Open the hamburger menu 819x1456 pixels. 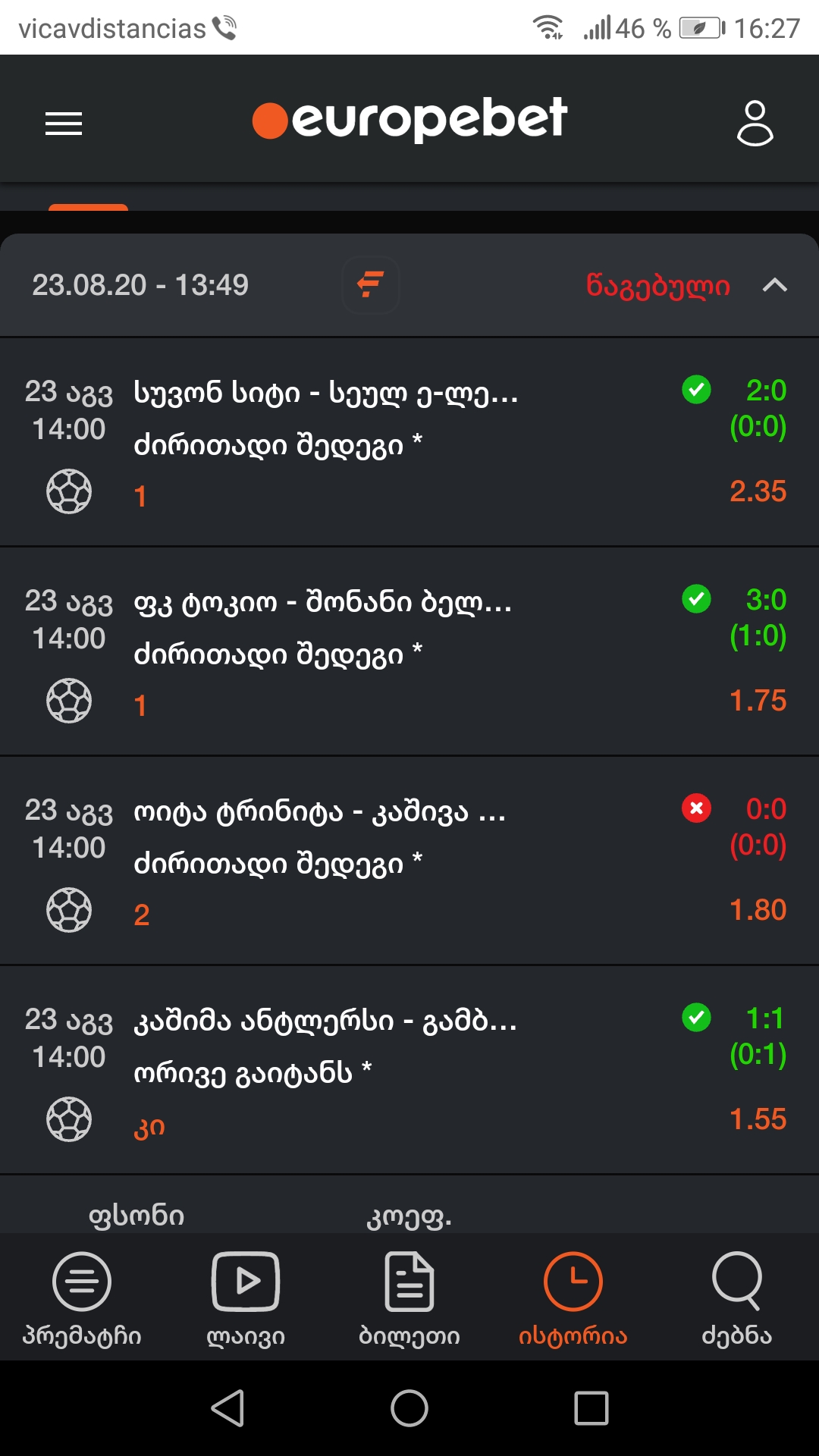(x=64, y=123)
